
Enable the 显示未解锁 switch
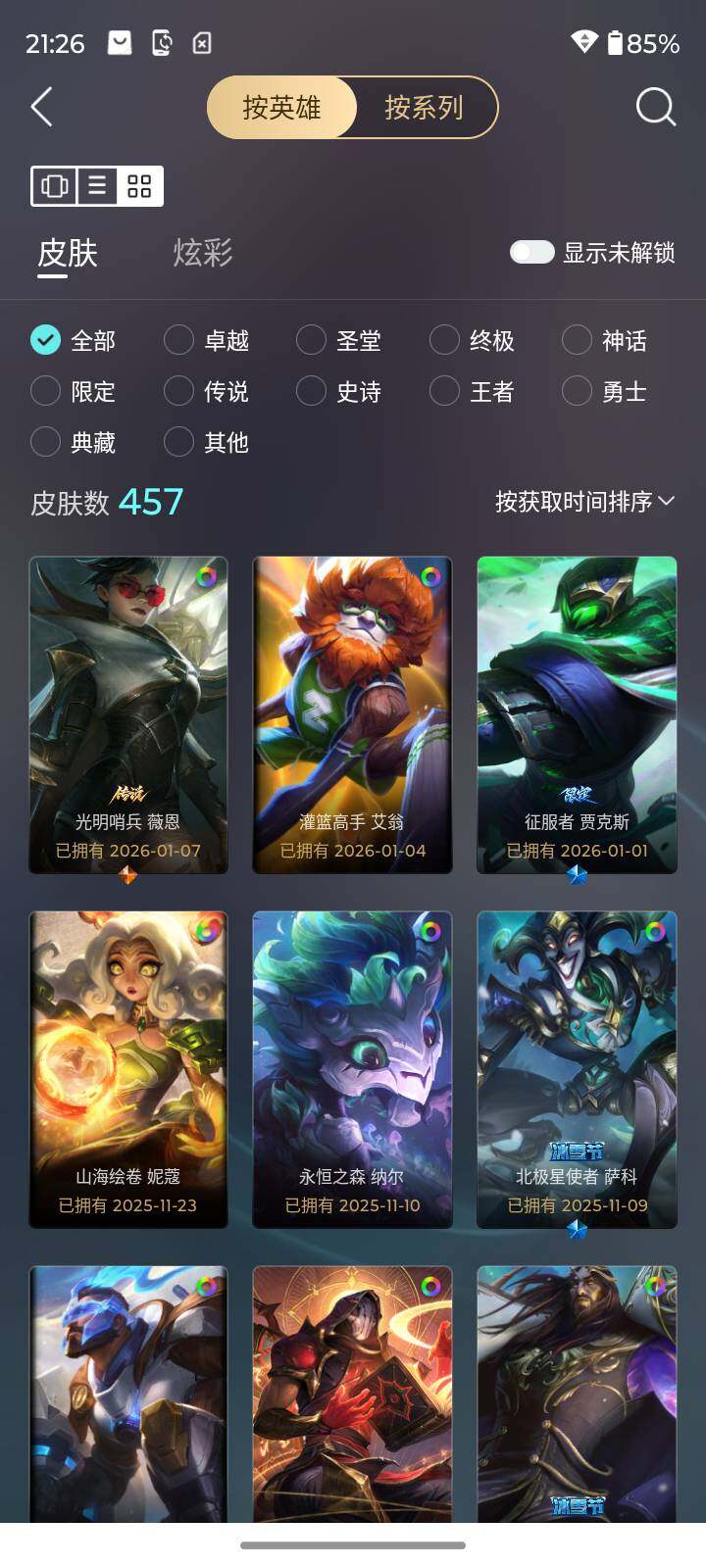click(x=532, y=253)
